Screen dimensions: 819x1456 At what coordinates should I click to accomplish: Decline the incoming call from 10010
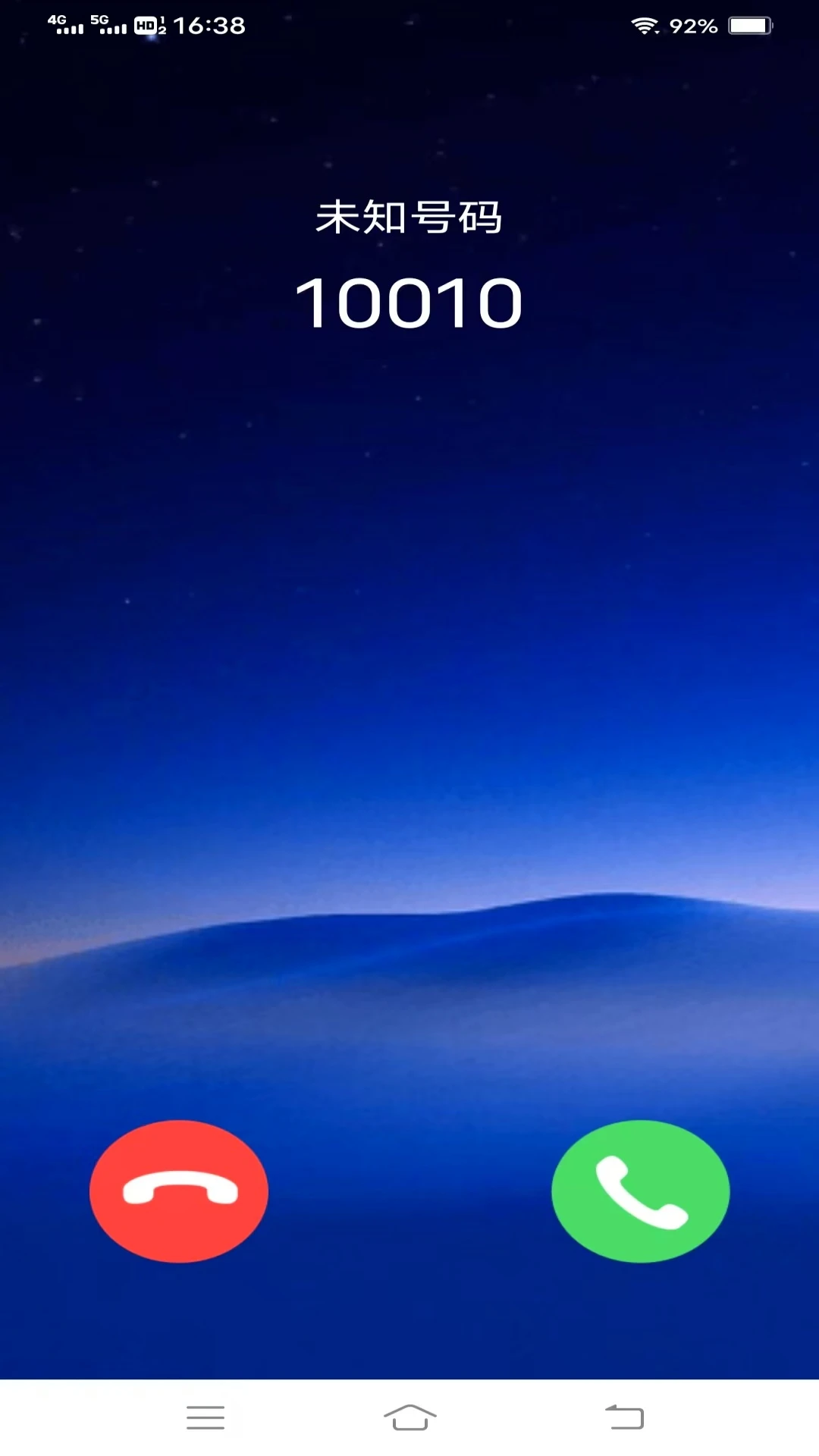(179, 1191)
